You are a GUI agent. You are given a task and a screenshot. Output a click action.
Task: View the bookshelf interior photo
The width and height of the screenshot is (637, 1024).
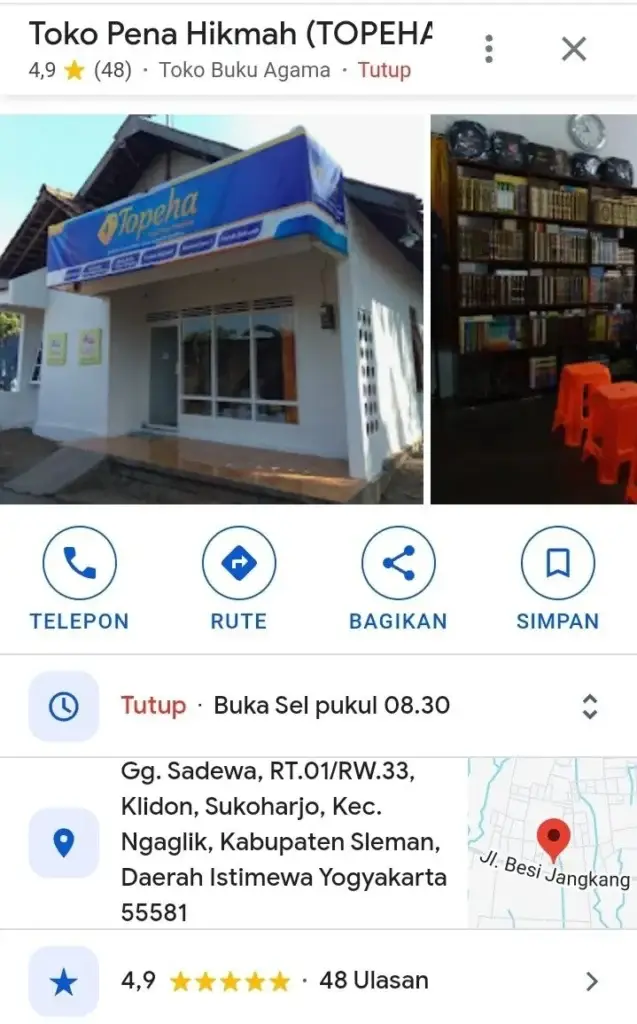pyautogui.click(x=534, y=310)
